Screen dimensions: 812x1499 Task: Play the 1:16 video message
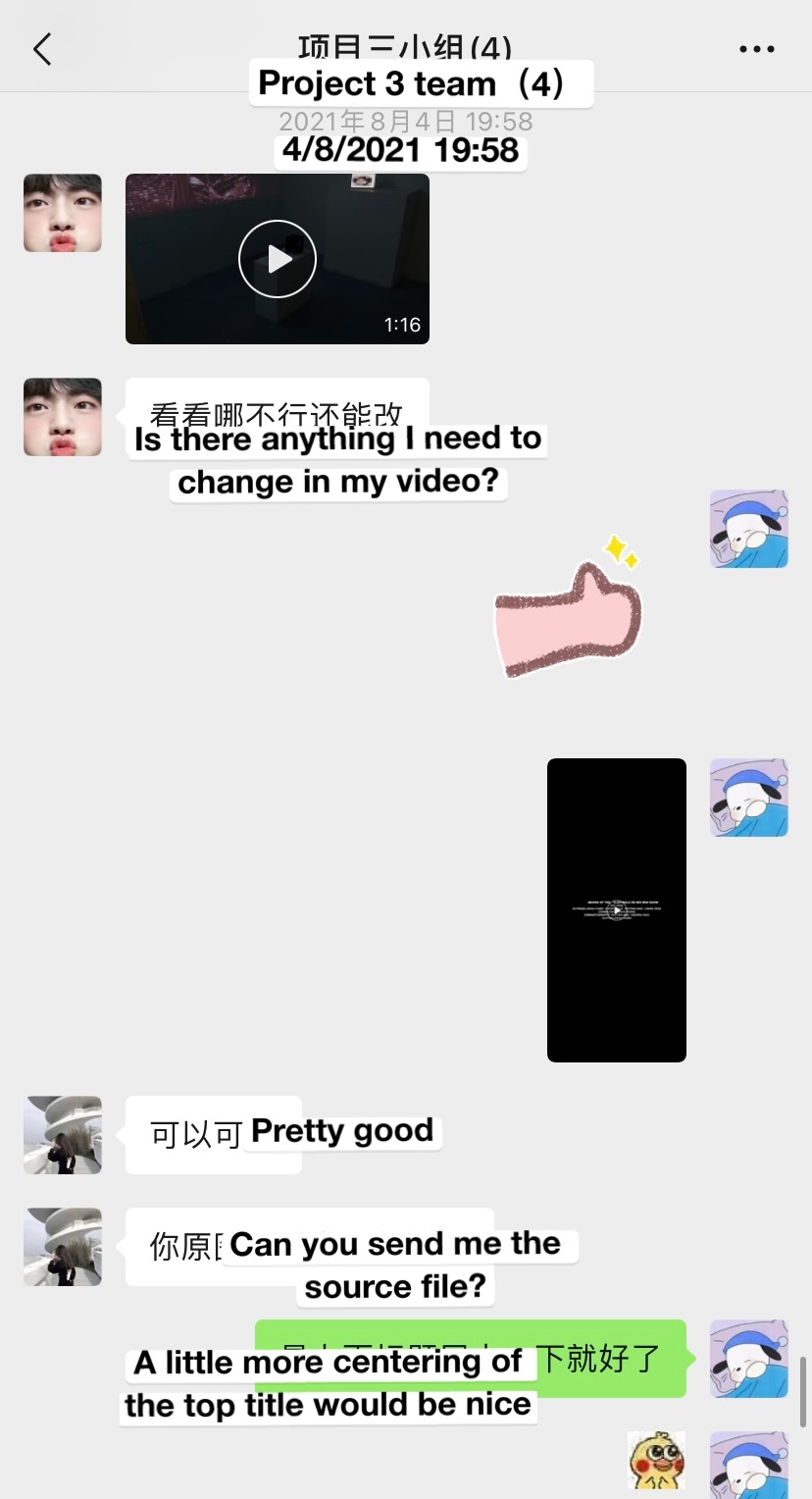(x=278, y=259)
